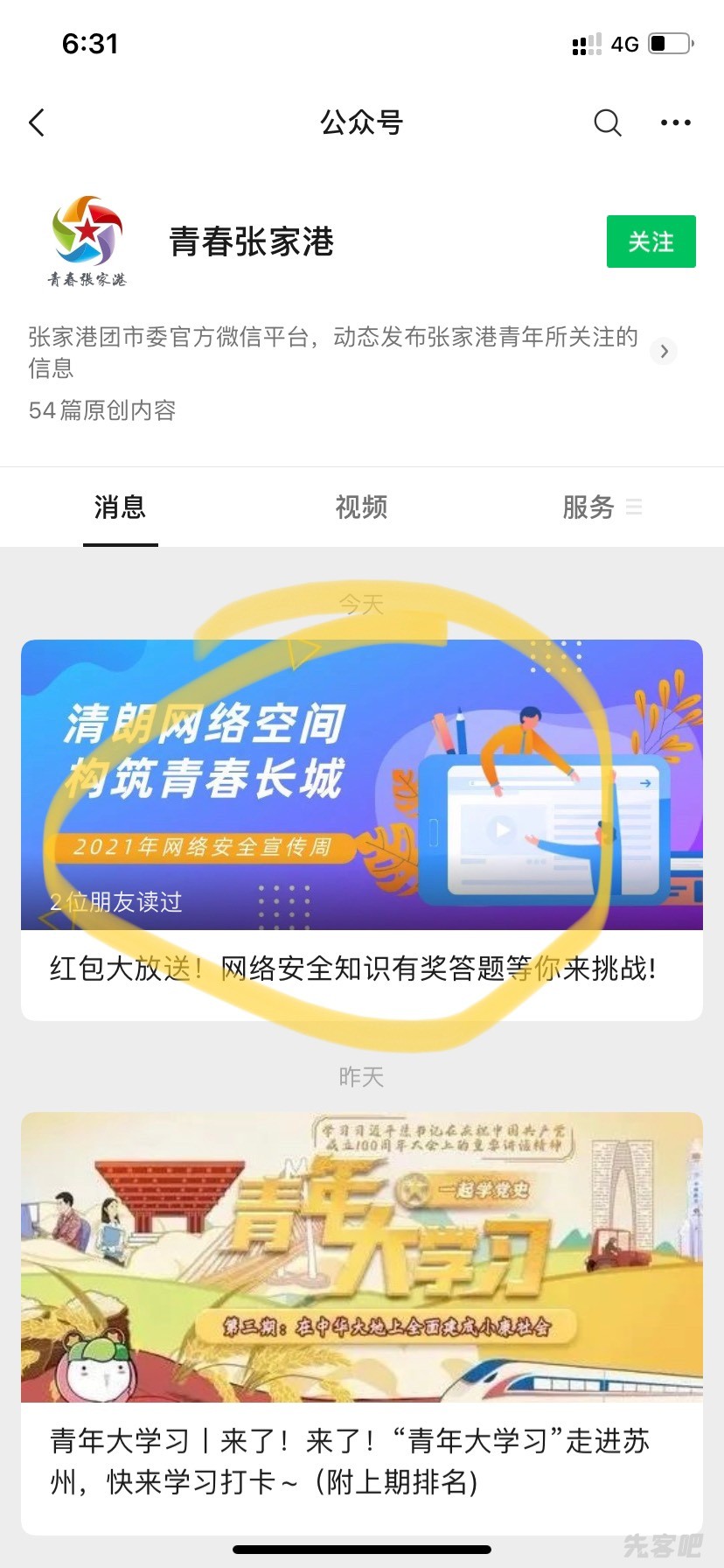Open the three-dot overflow menu
Screen dimensions: 724x1568
[x=675, y=122]
